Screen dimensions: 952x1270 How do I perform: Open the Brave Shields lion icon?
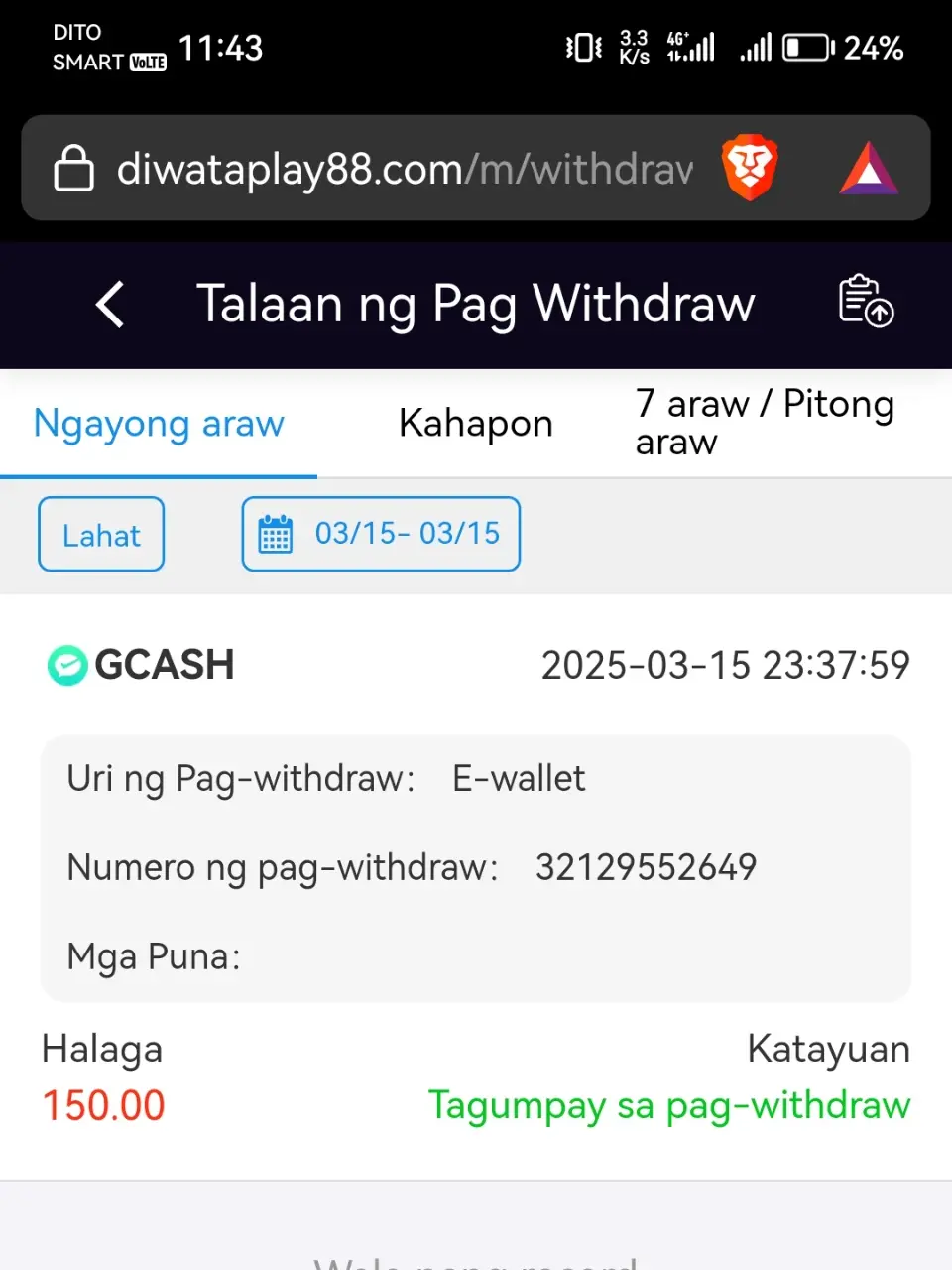[x=750, y=168]
